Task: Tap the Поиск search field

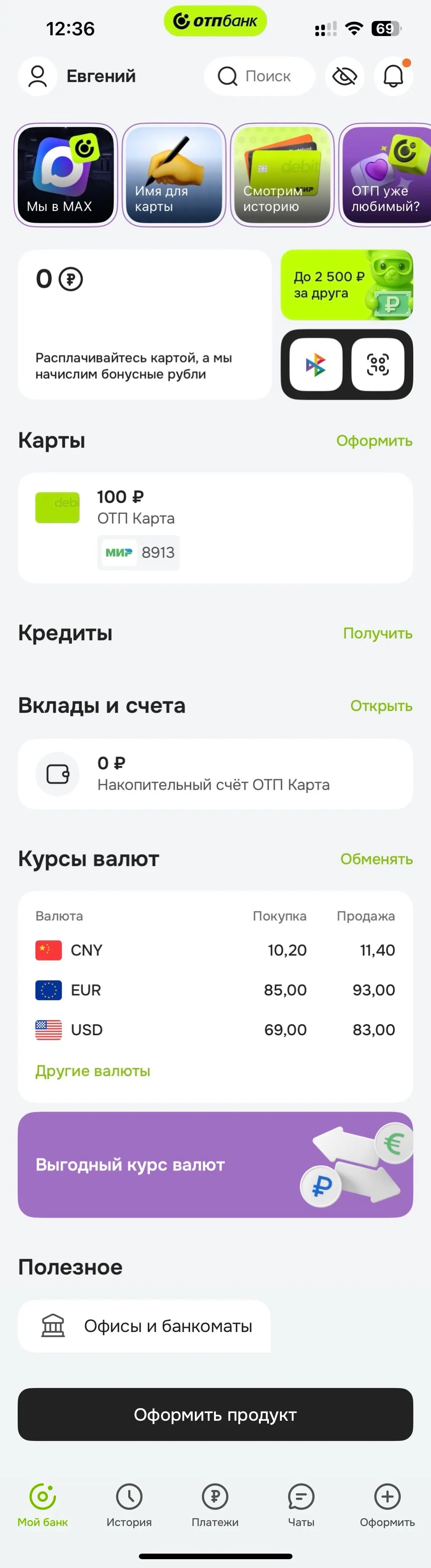Action: point(260,76)
